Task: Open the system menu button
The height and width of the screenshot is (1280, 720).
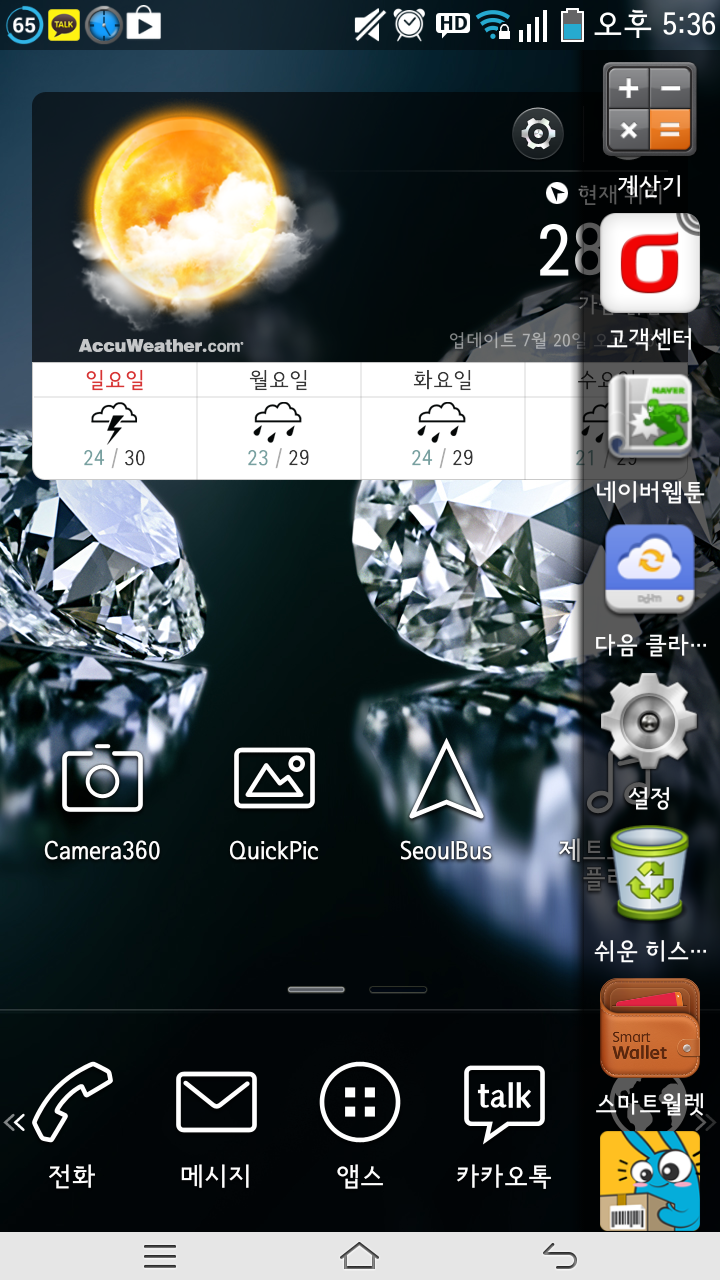Action: click(160, 1256)
